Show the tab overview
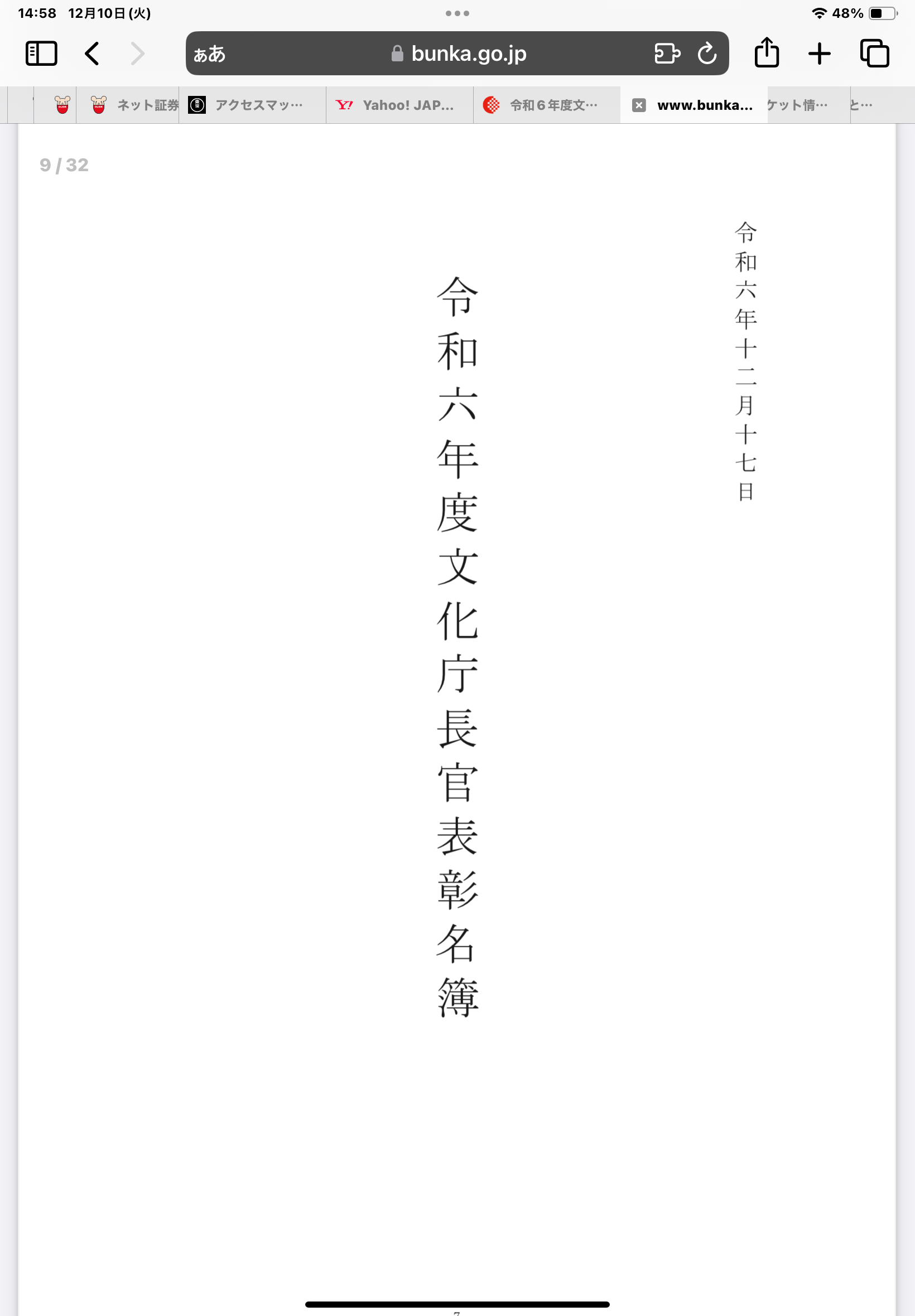The image size is (915, 1316). pyautogui.click(x=874, y=54)
